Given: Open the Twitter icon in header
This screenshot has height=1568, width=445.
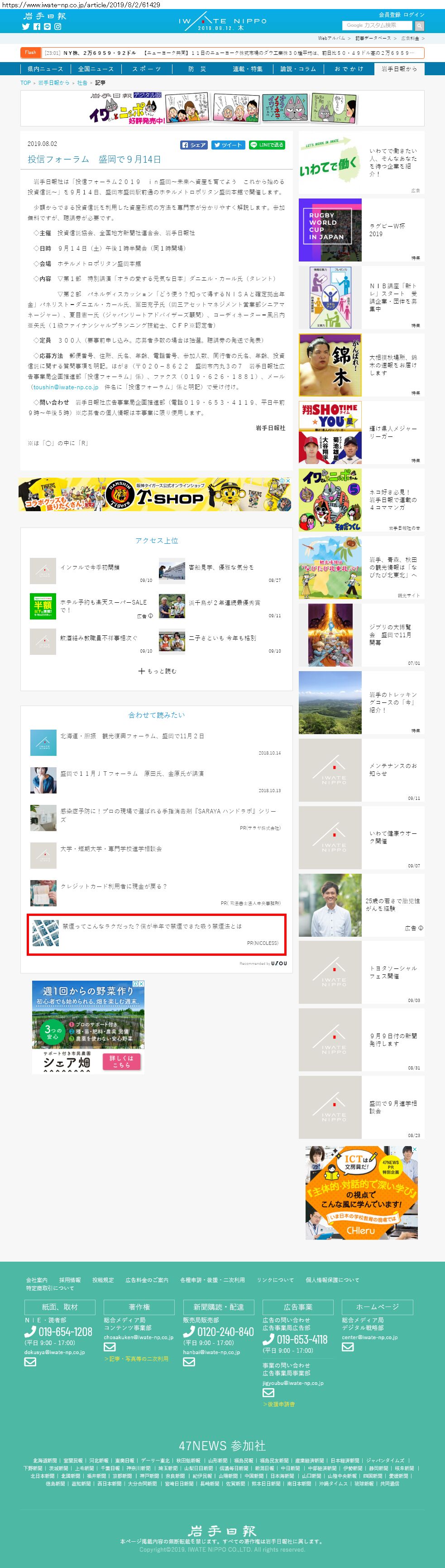Looking at the screenshot, I should 26,27.
